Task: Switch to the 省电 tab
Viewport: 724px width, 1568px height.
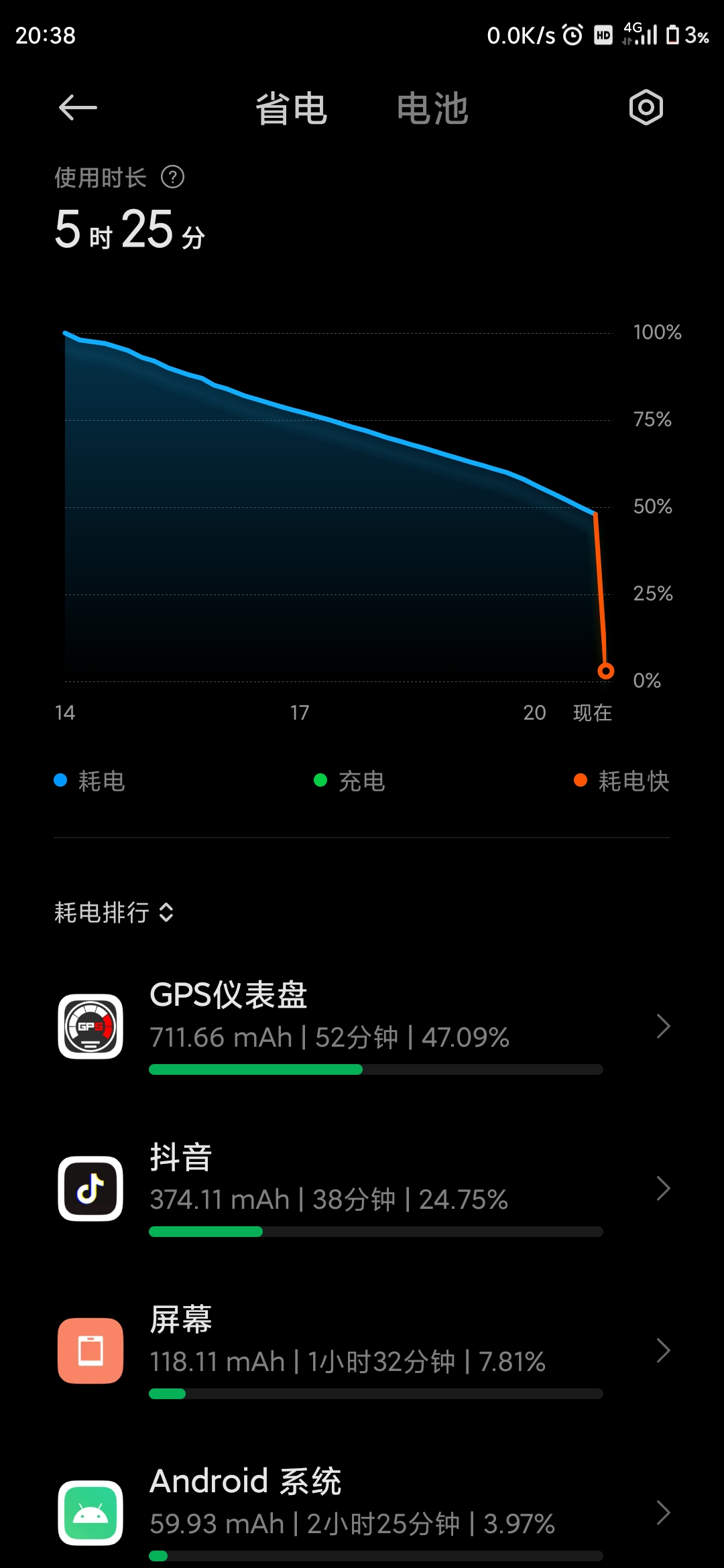Action: point(291,109)
